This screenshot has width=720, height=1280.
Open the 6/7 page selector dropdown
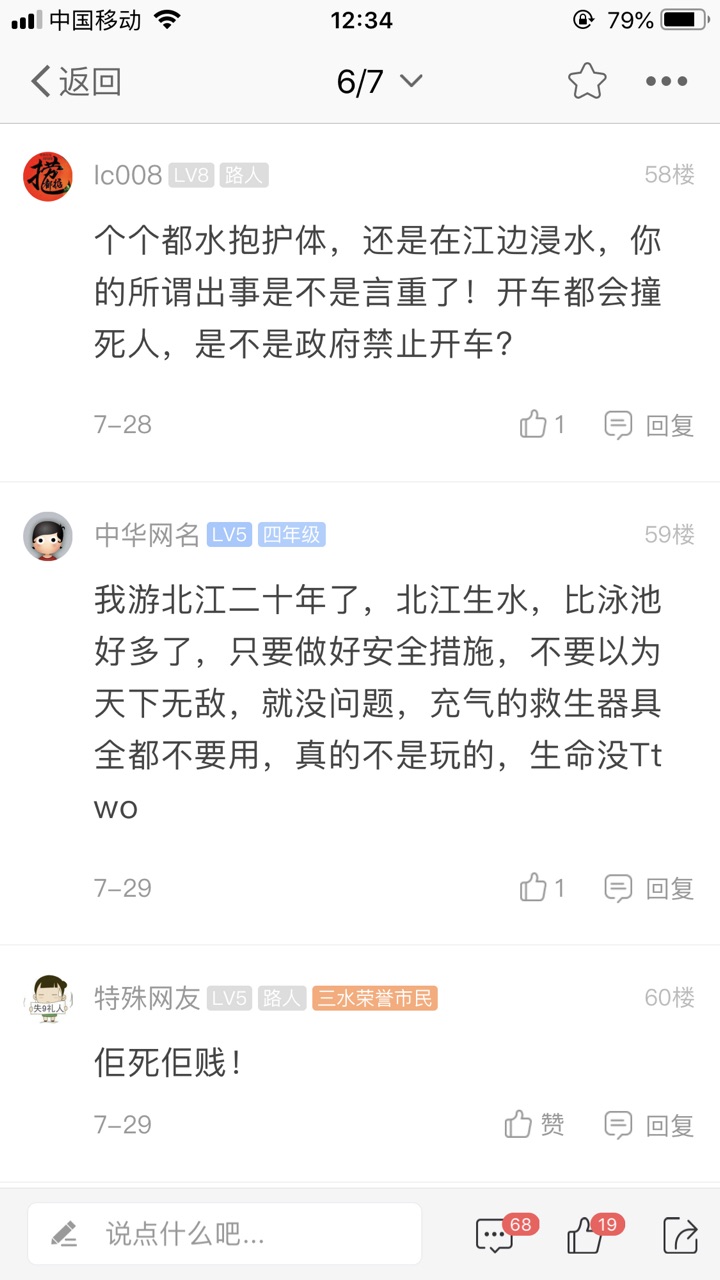379,82
